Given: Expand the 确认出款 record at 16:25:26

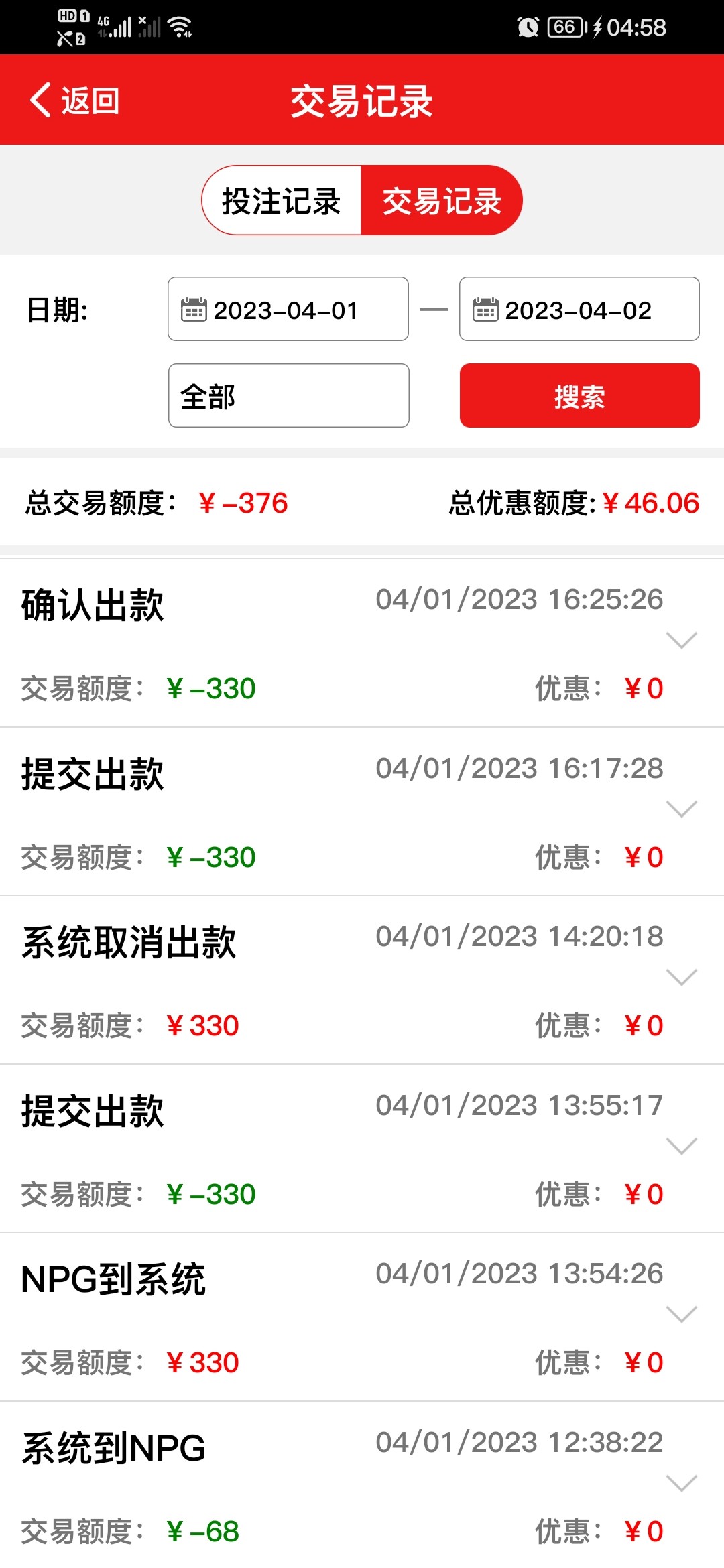Looking at the screenshot, I should click(682, 641).
